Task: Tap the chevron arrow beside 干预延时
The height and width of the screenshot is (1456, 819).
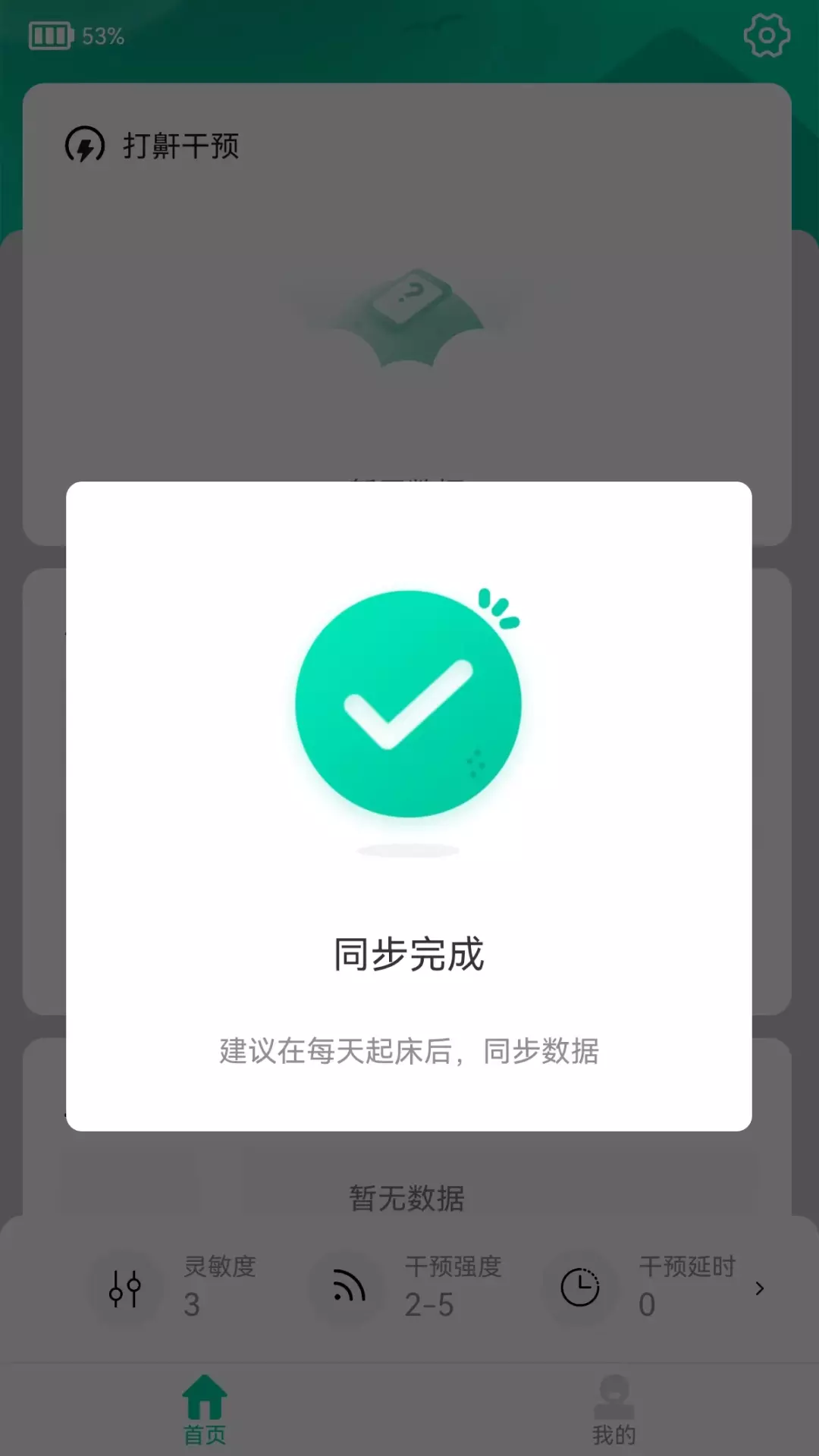Action: 759,1288
